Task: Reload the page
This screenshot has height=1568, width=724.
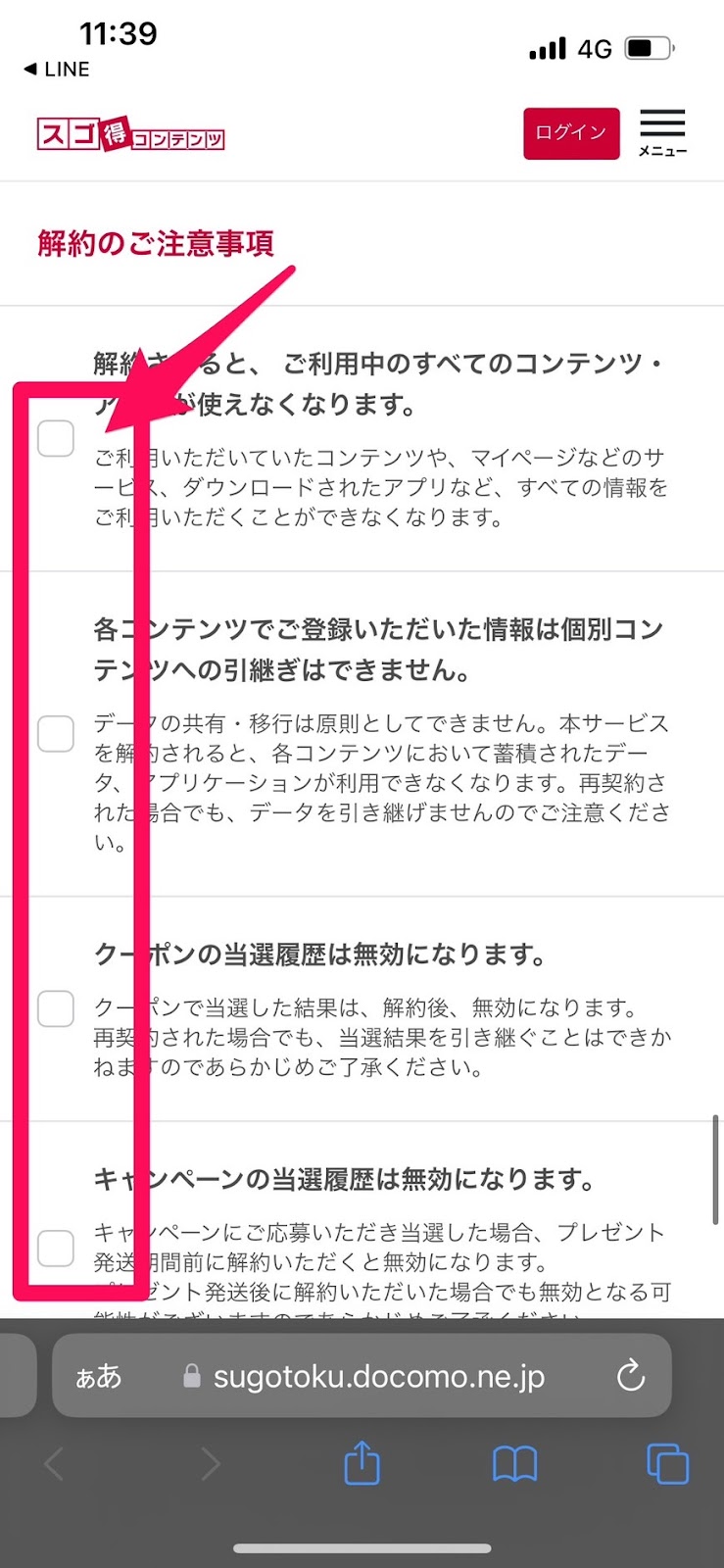Action: coord(631,1375)
